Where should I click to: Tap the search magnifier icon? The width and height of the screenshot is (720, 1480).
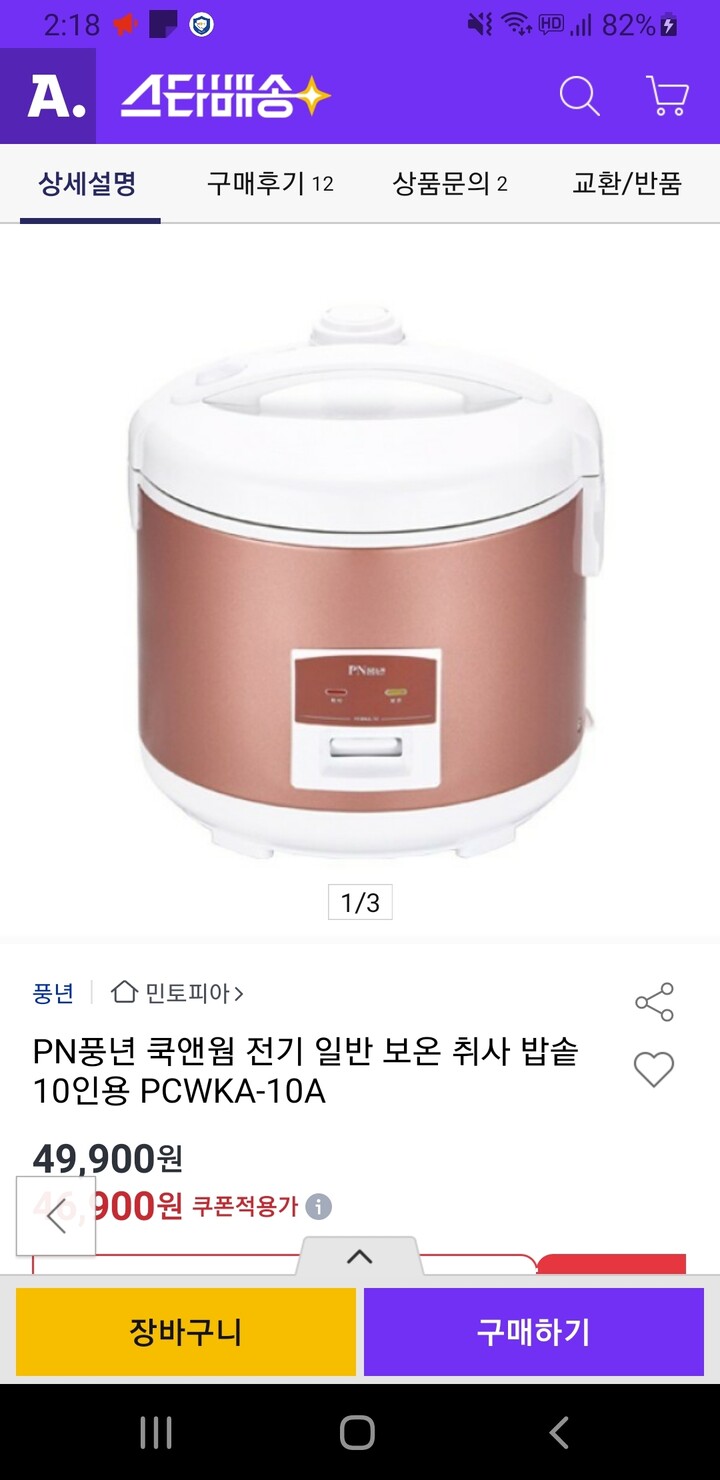click(x=578, y=97)
